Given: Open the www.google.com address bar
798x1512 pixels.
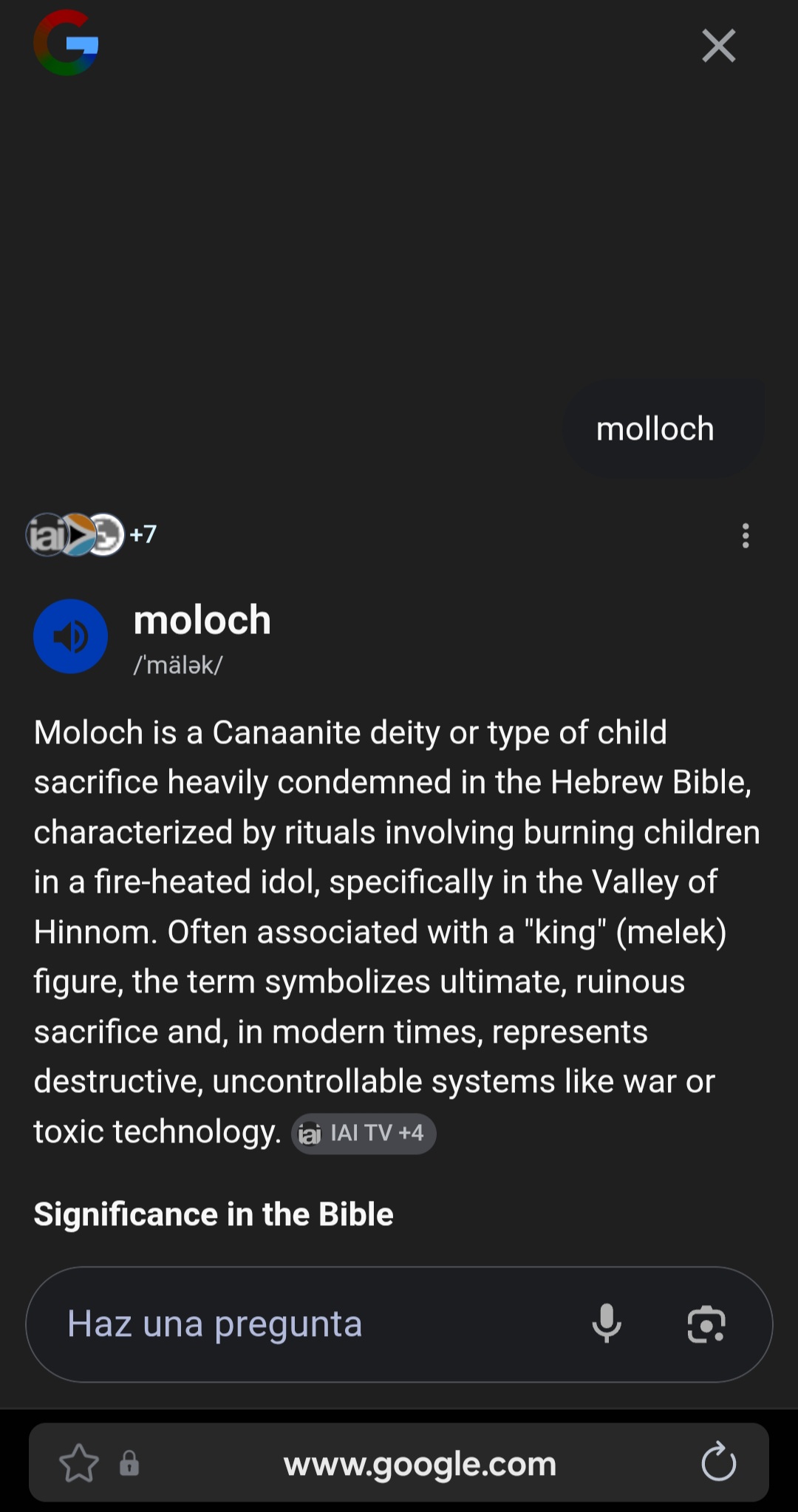Looking at the screenshot, I should [420, 1463].
